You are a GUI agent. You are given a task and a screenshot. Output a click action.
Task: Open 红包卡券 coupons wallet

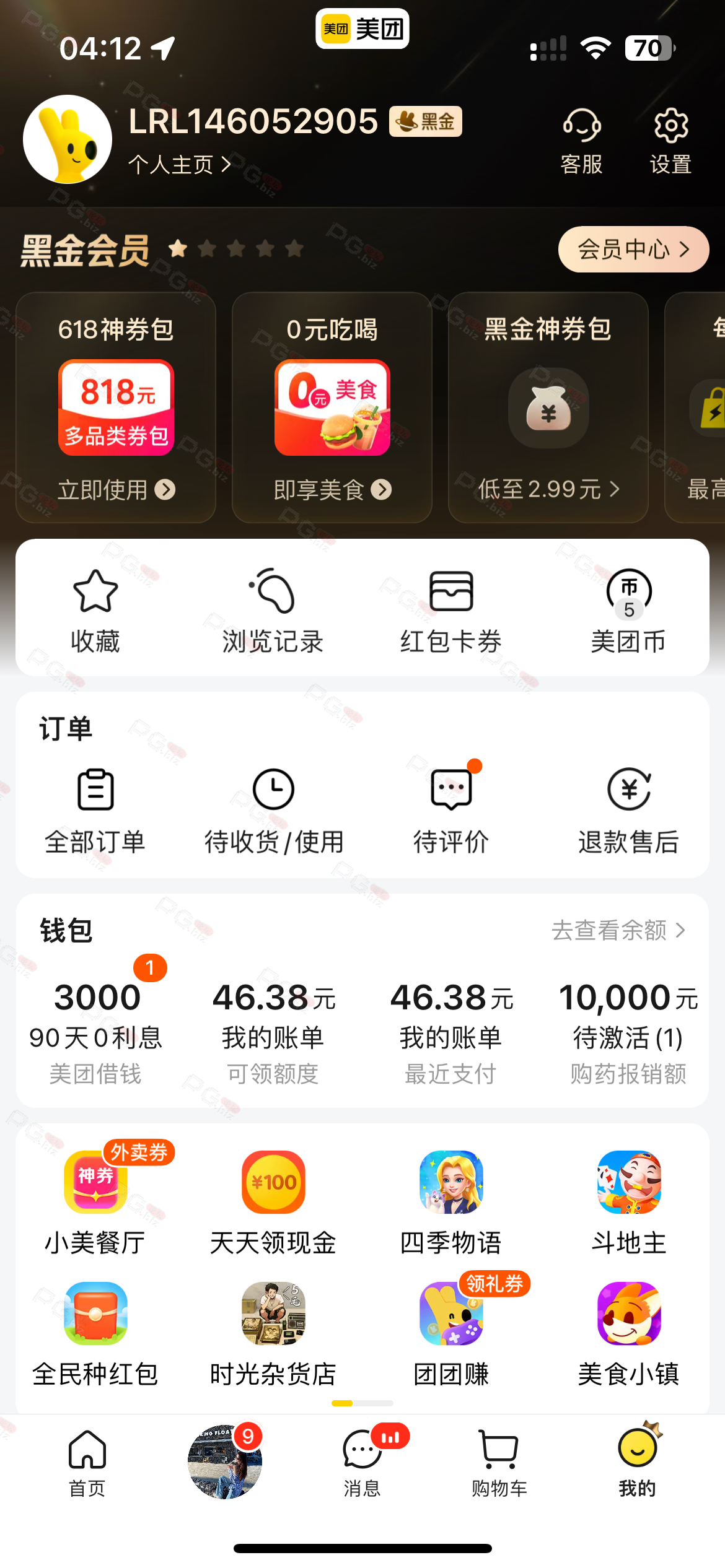tap(451, 611)
